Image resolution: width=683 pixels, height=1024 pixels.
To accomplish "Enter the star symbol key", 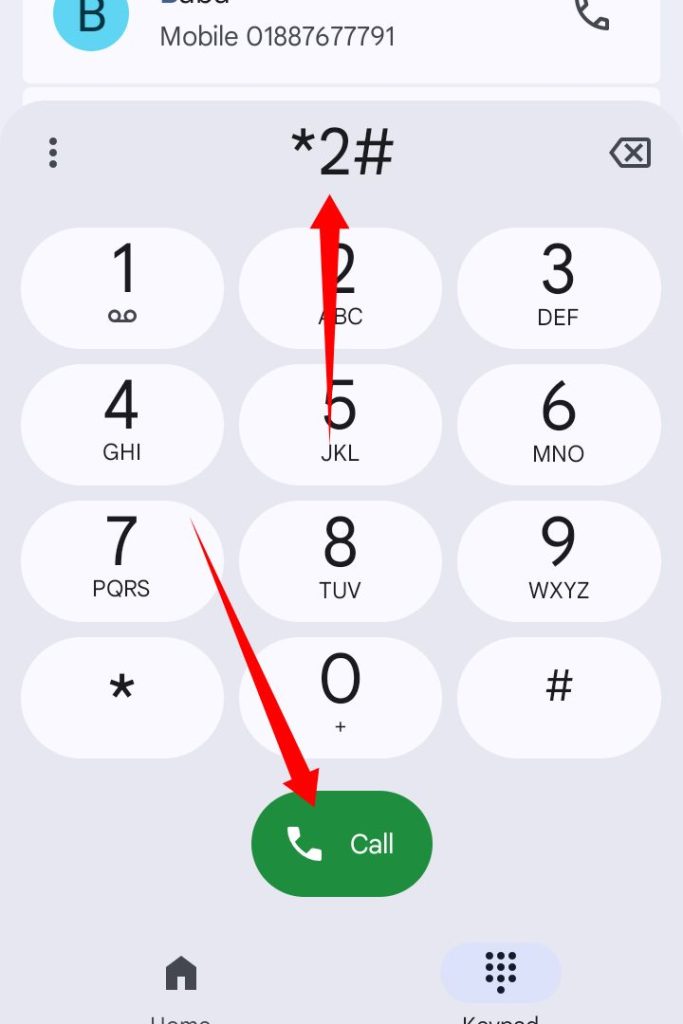I will pos(122,697).
